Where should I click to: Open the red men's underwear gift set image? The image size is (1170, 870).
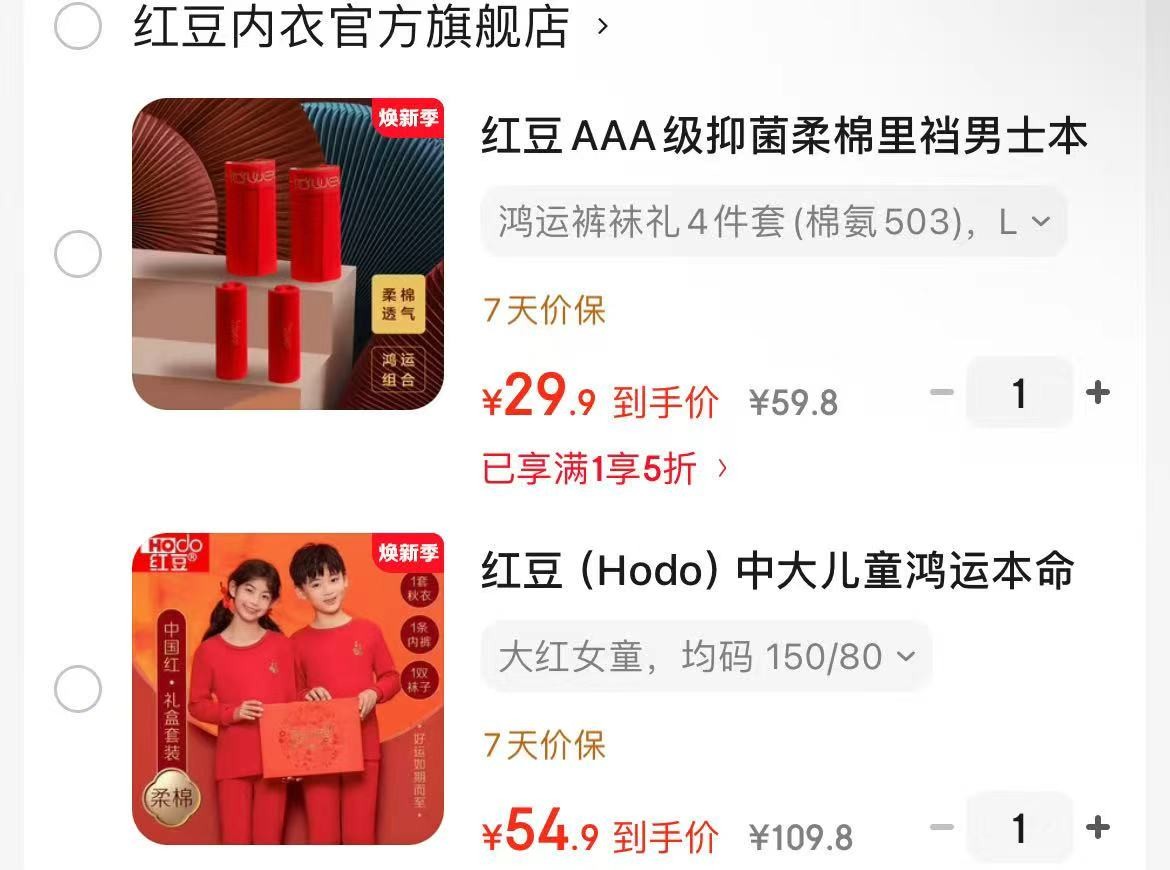288,254
